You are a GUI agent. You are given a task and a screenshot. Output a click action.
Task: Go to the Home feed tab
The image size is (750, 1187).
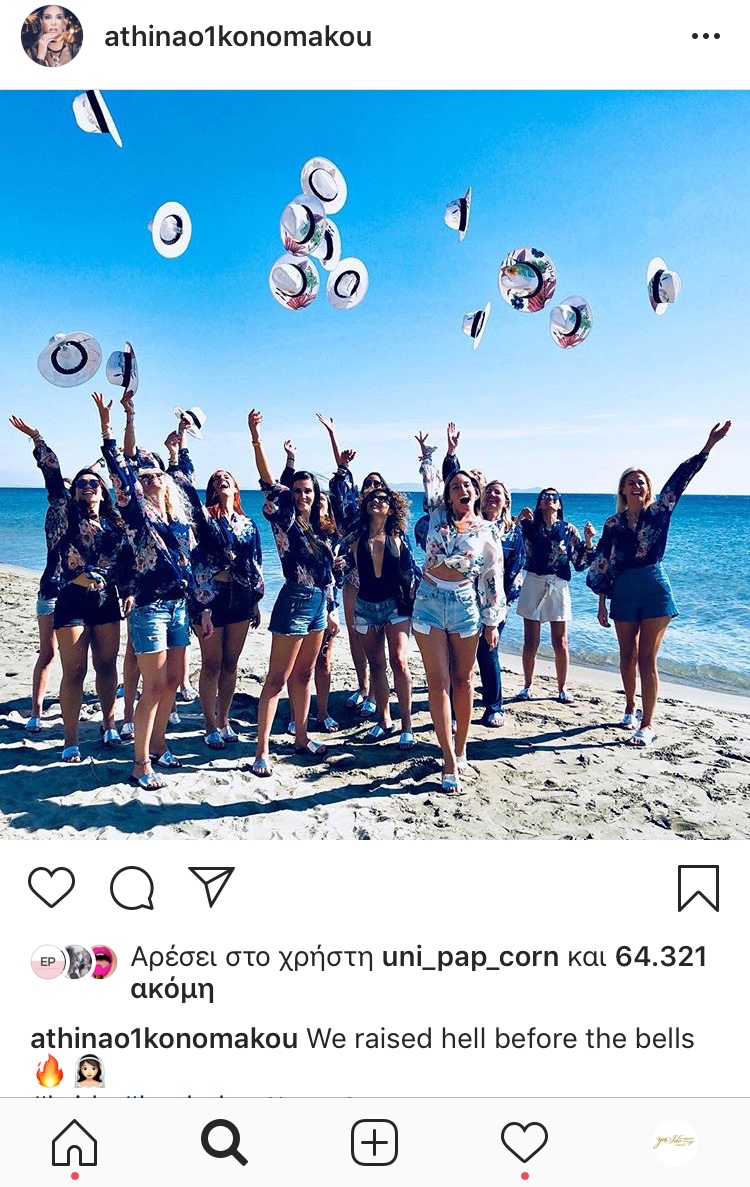75,1142
